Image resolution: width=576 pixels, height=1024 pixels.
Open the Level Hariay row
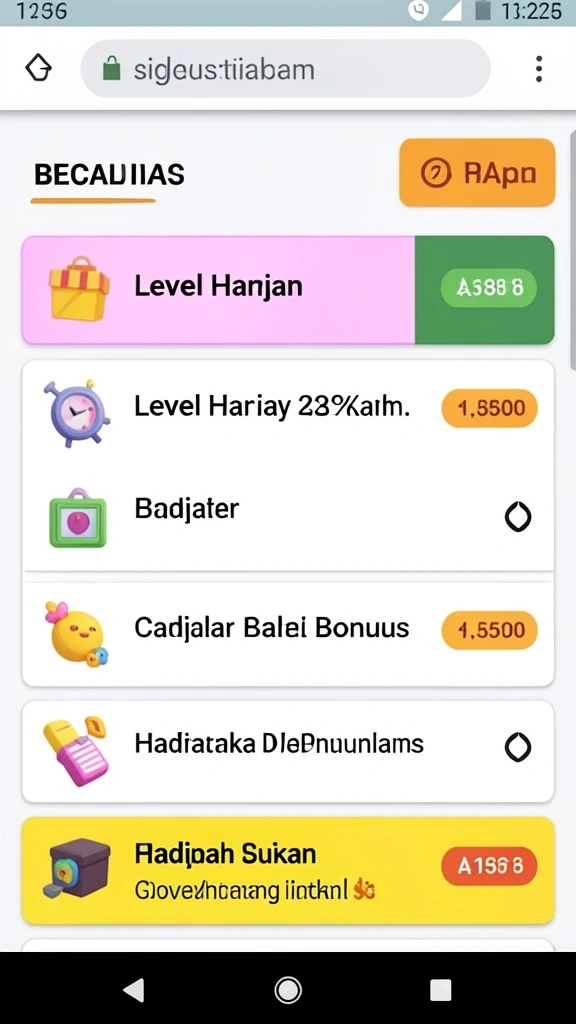[x=288, y=410]
